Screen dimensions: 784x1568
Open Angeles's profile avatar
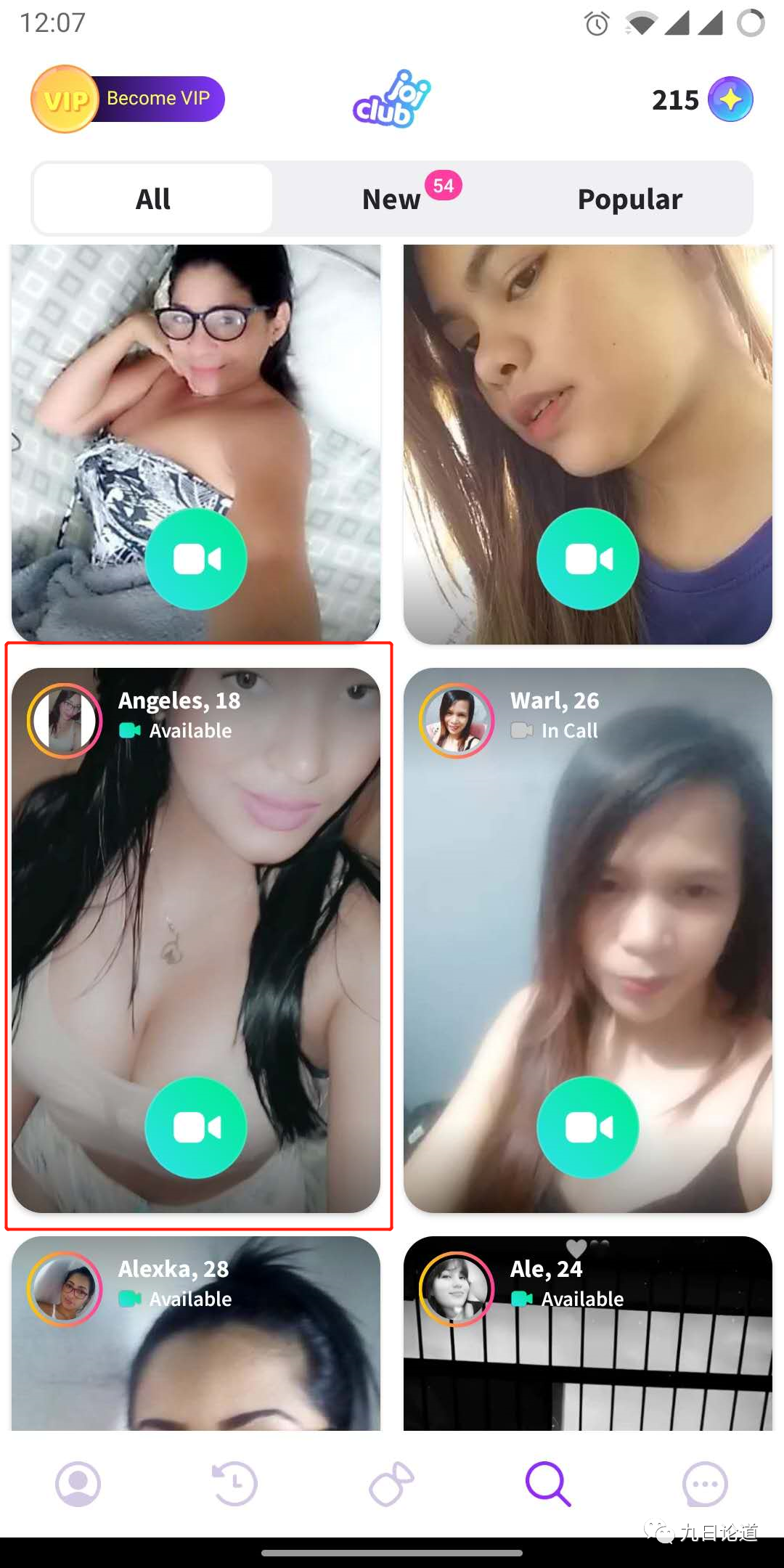pos(65,721)
